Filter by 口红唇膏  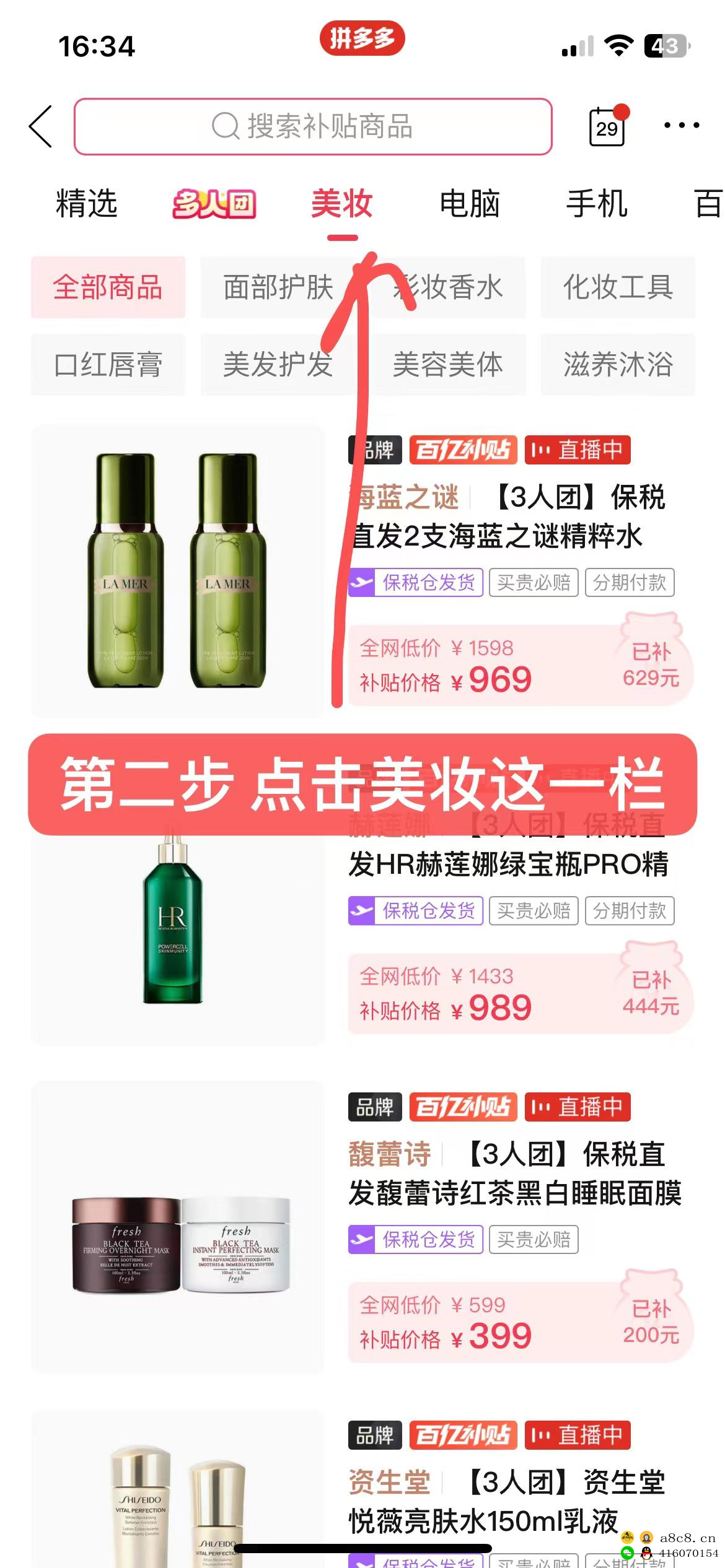pyautogui.click(x=108, y=364)
